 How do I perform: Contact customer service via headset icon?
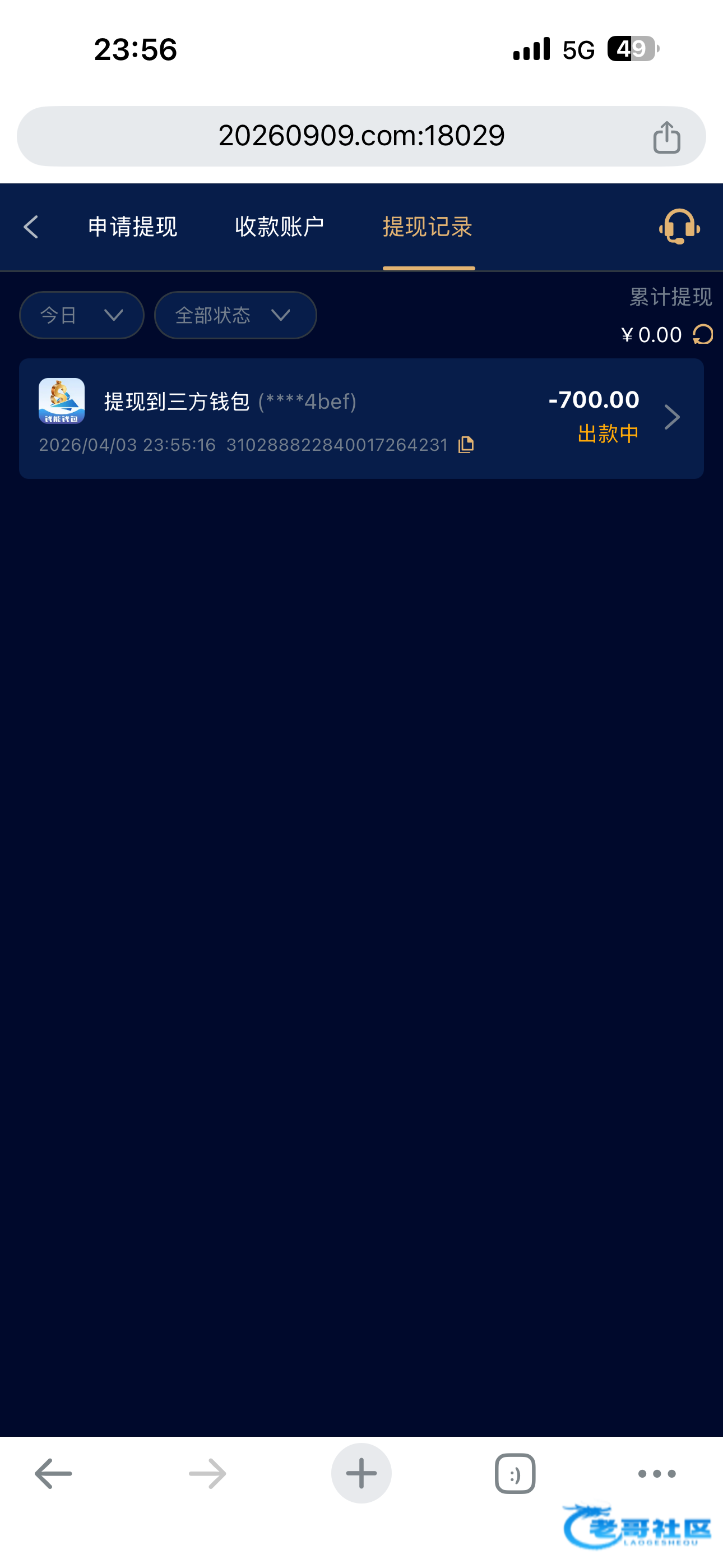tap(679, 227)
